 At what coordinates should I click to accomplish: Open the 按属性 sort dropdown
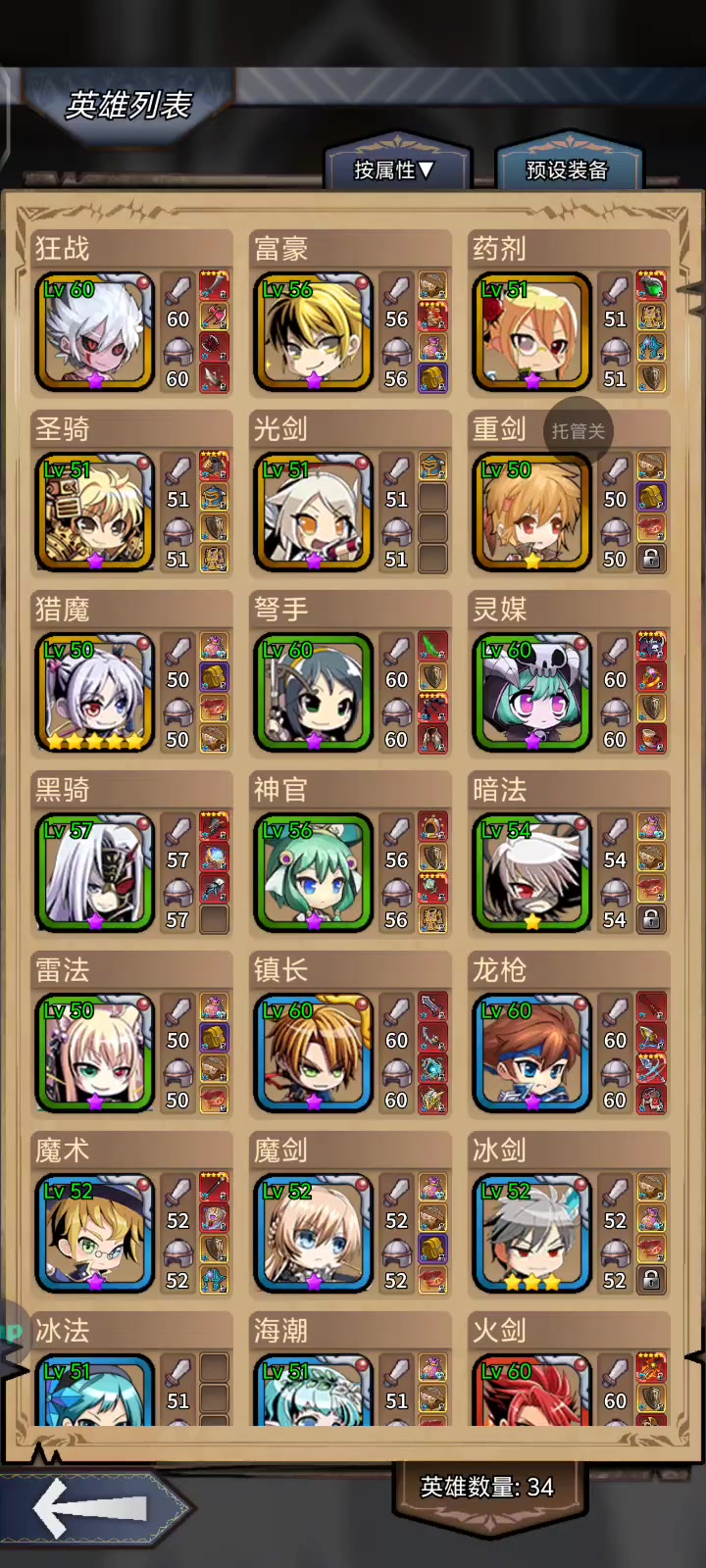[396, 170]
